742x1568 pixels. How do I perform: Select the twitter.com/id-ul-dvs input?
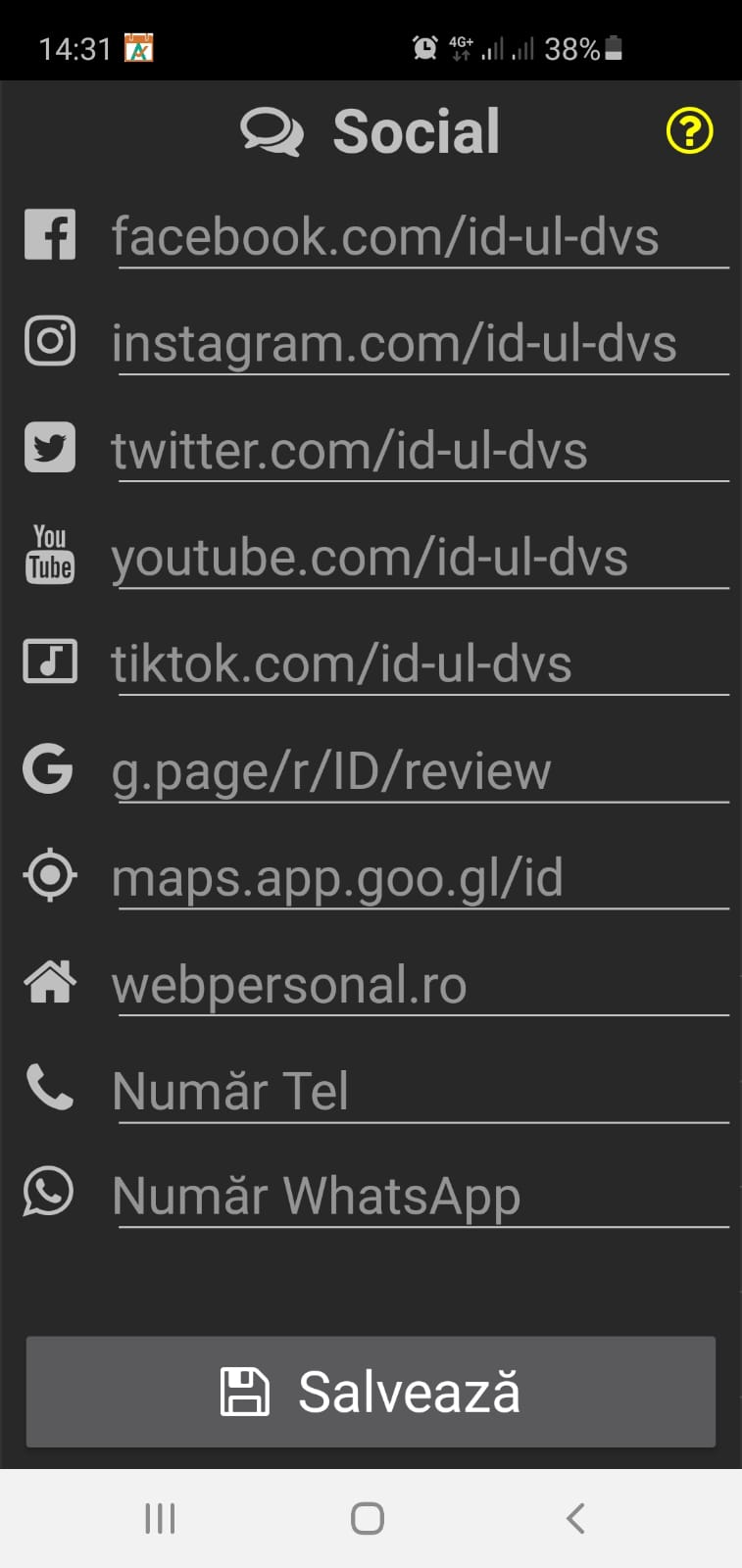(x=421, y=451)
